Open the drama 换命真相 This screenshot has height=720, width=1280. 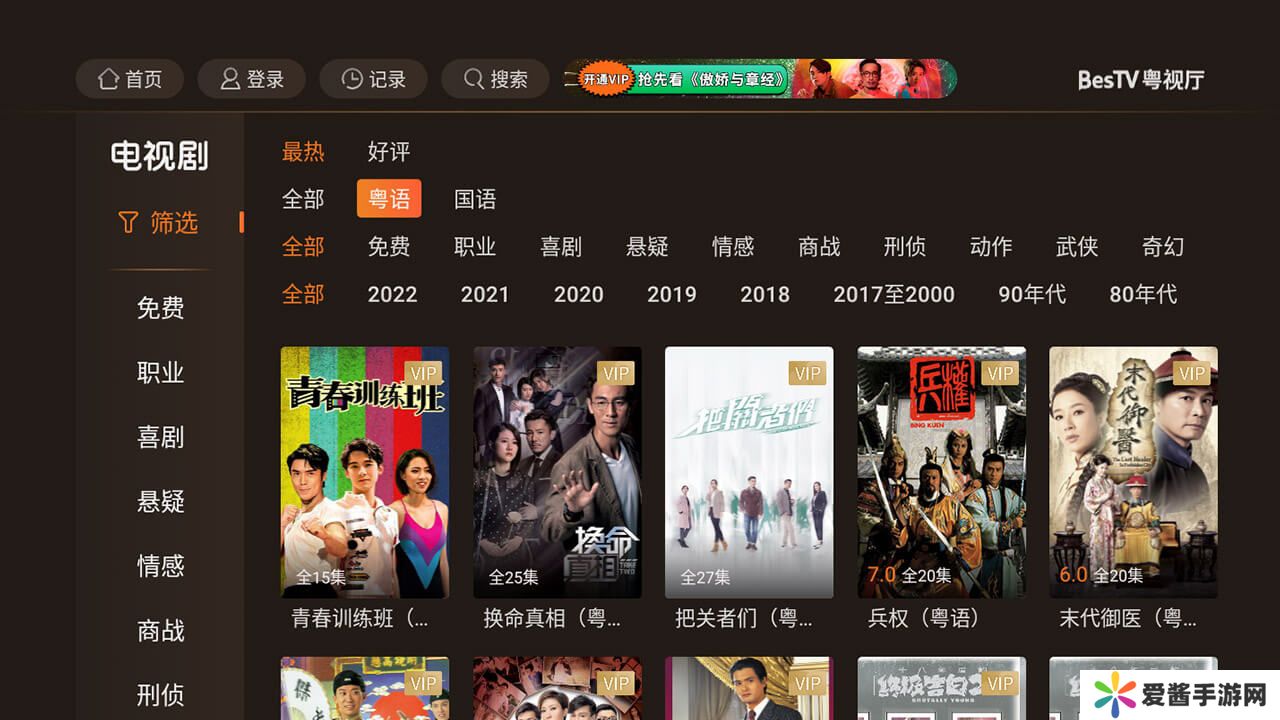tap(557, 472)
